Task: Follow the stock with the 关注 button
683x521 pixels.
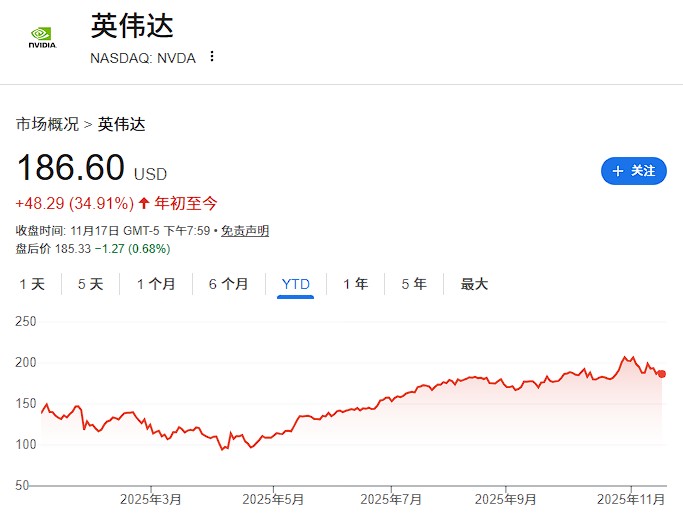Action: click(x=633, y=171)
